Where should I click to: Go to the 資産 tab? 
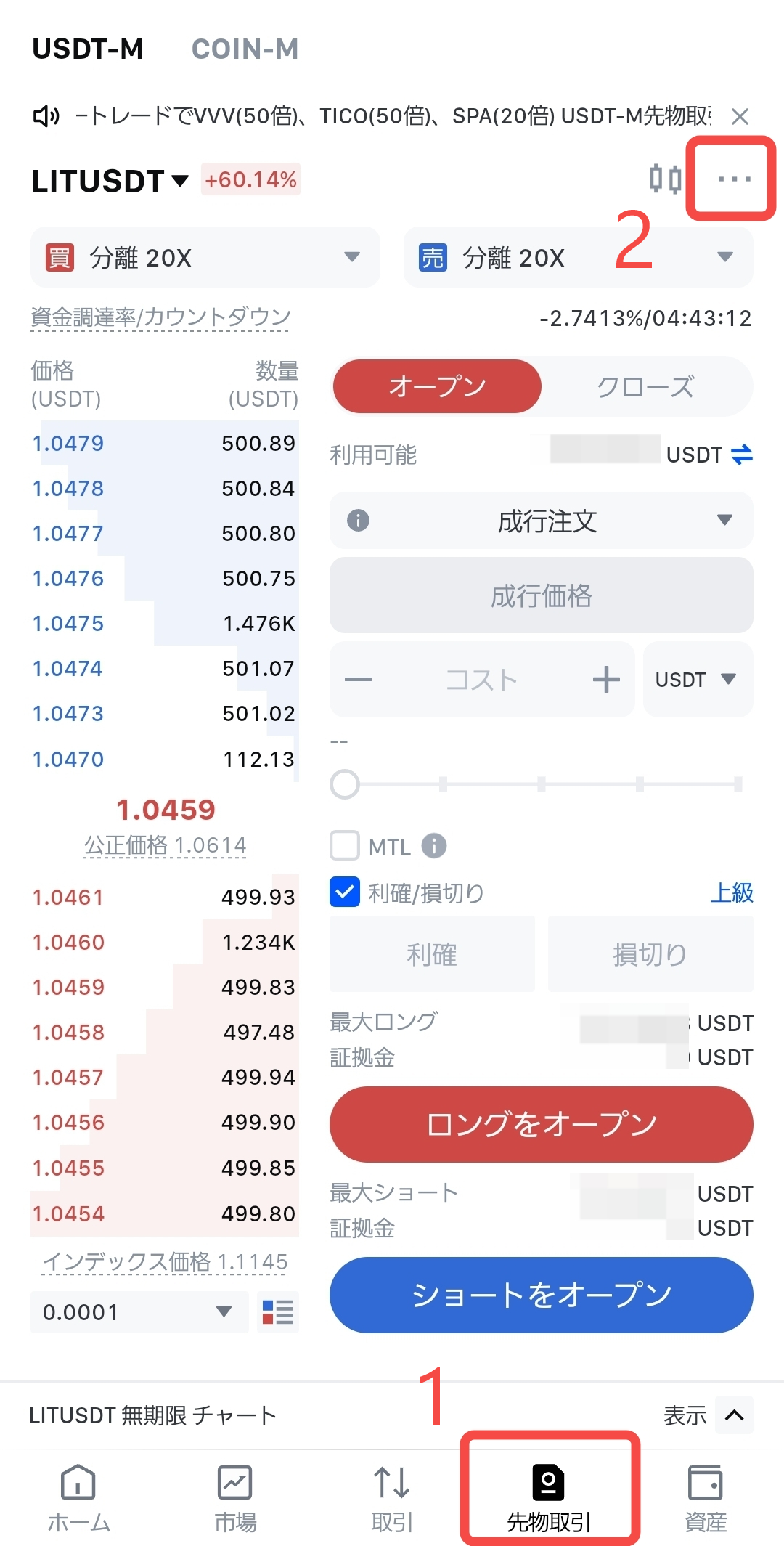click(x=706, y=1497)
